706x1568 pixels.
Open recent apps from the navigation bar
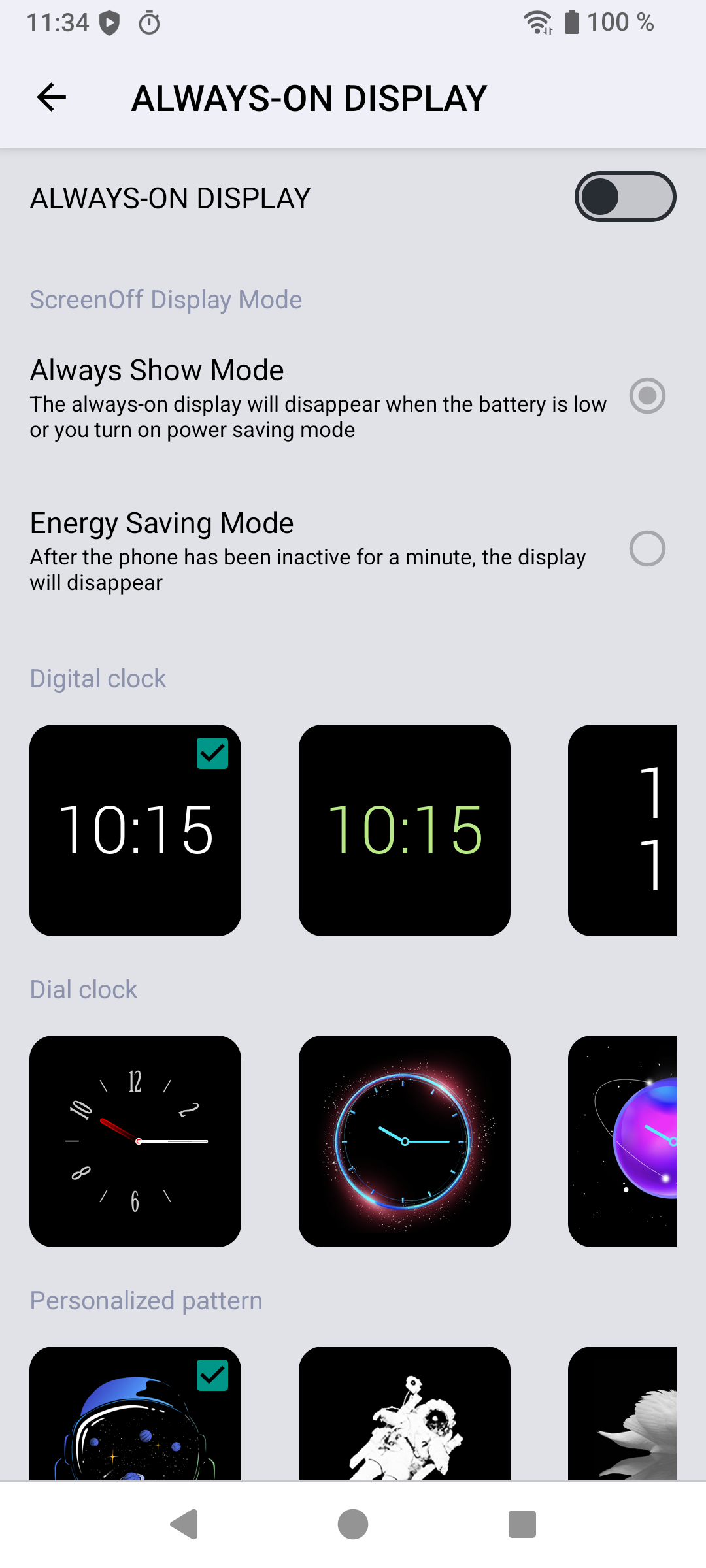pyautogui.click(x=522, y=1524)
